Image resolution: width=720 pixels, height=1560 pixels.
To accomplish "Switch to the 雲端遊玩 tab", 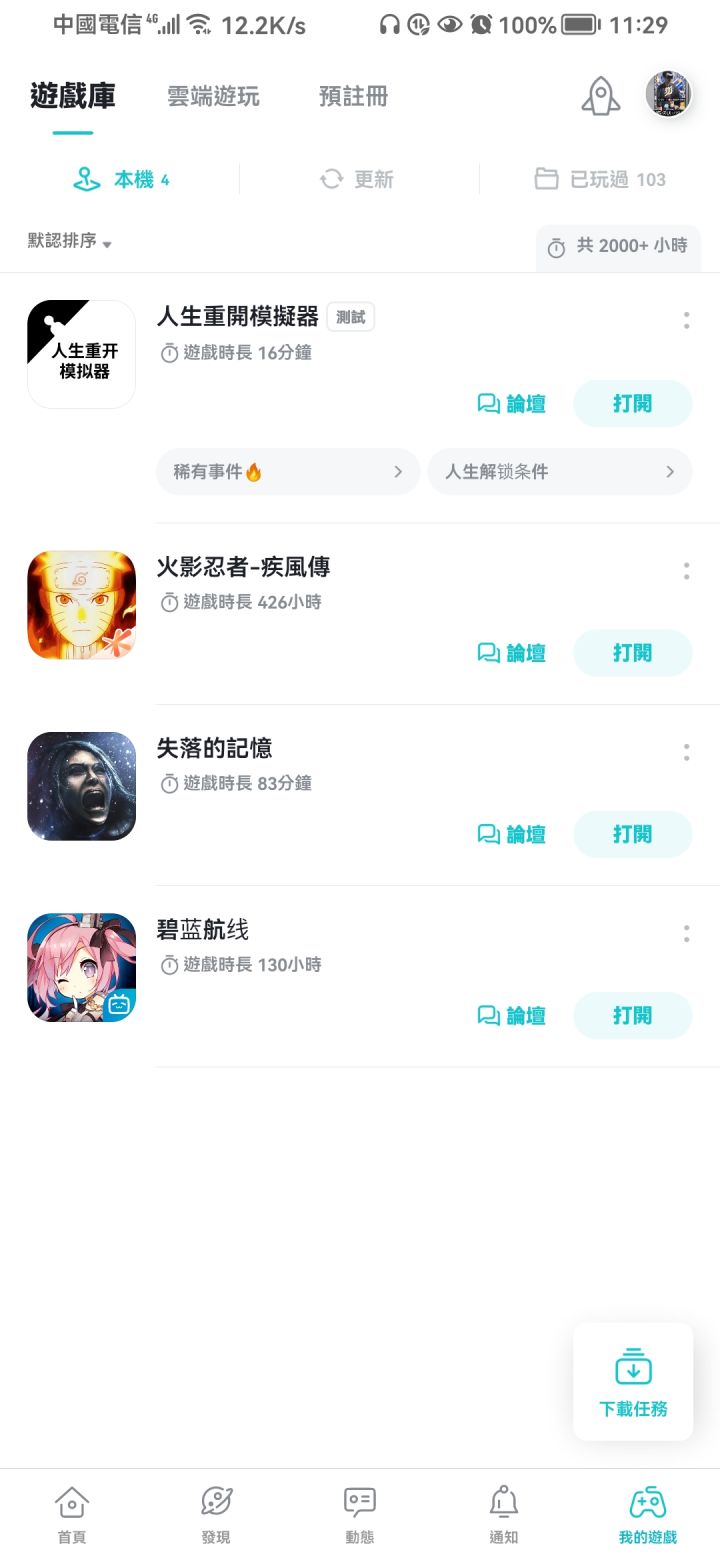I will pyautogui.click(x=213, y=97).
